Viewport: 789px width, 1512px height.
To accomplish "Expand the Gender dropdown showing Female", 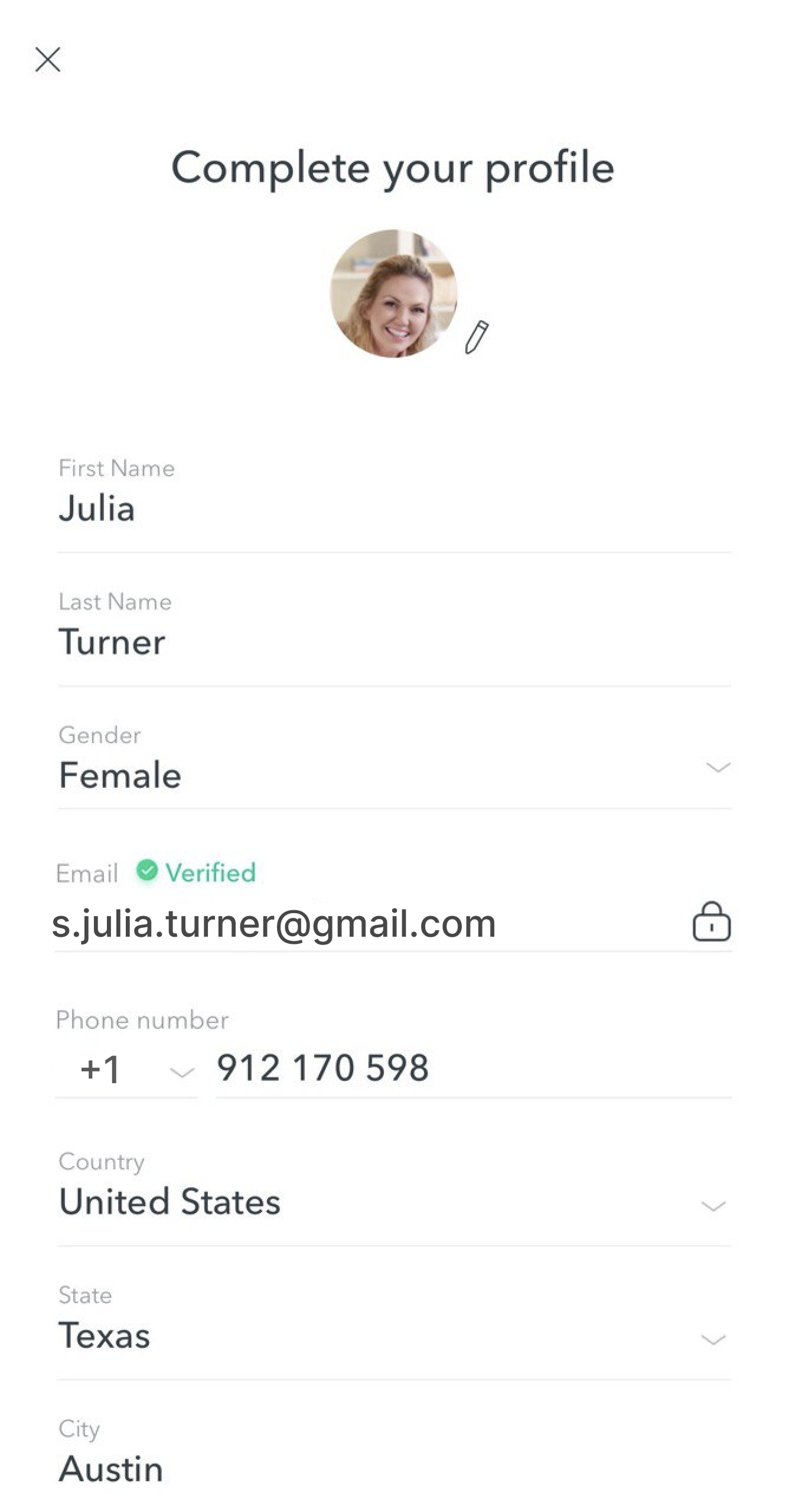I will (394, 765).
